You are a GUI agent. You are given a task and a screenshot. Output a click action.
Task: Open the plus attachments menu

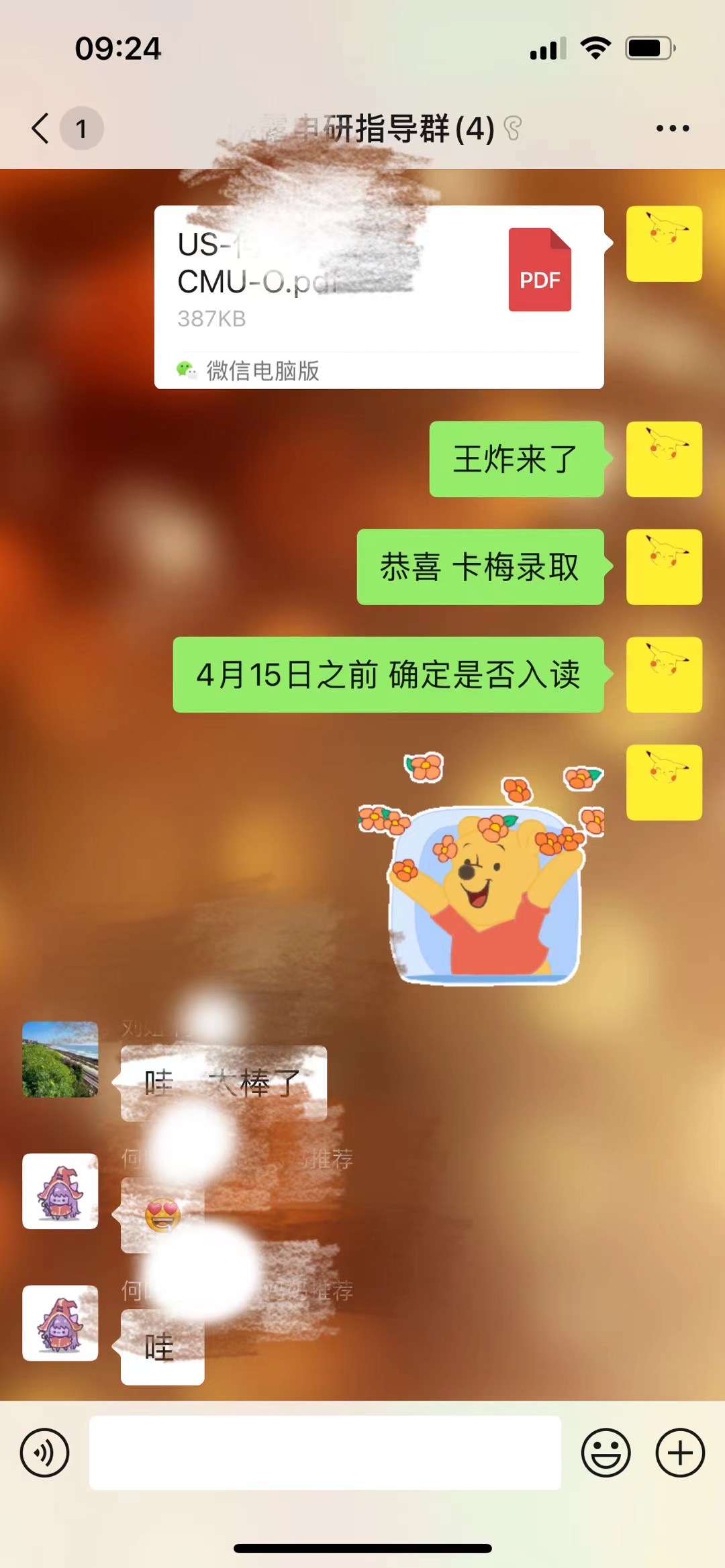[x=679, y=1453]
